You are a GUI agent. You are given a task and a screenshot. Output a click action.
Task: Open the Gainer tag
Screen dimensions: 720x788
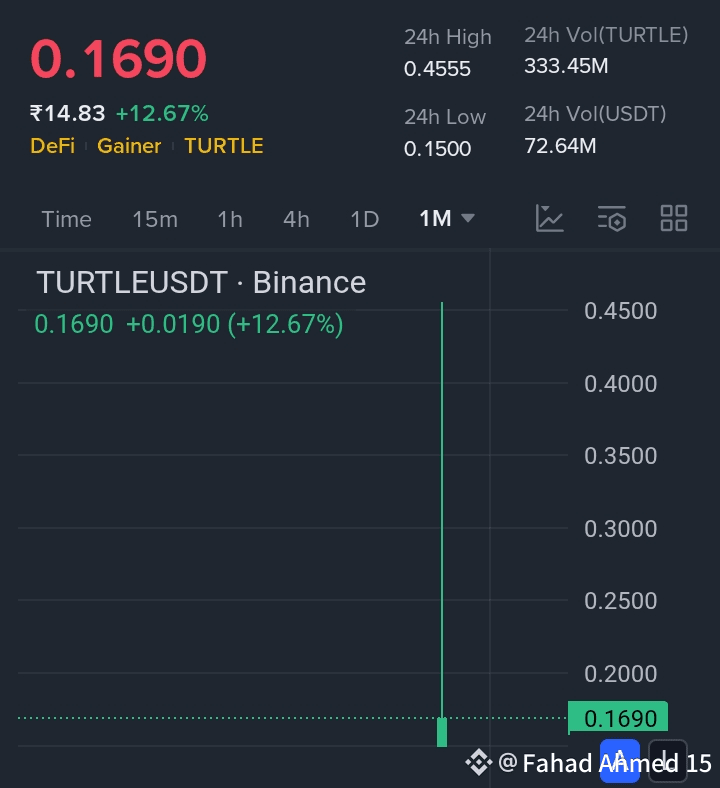point(129,146)
